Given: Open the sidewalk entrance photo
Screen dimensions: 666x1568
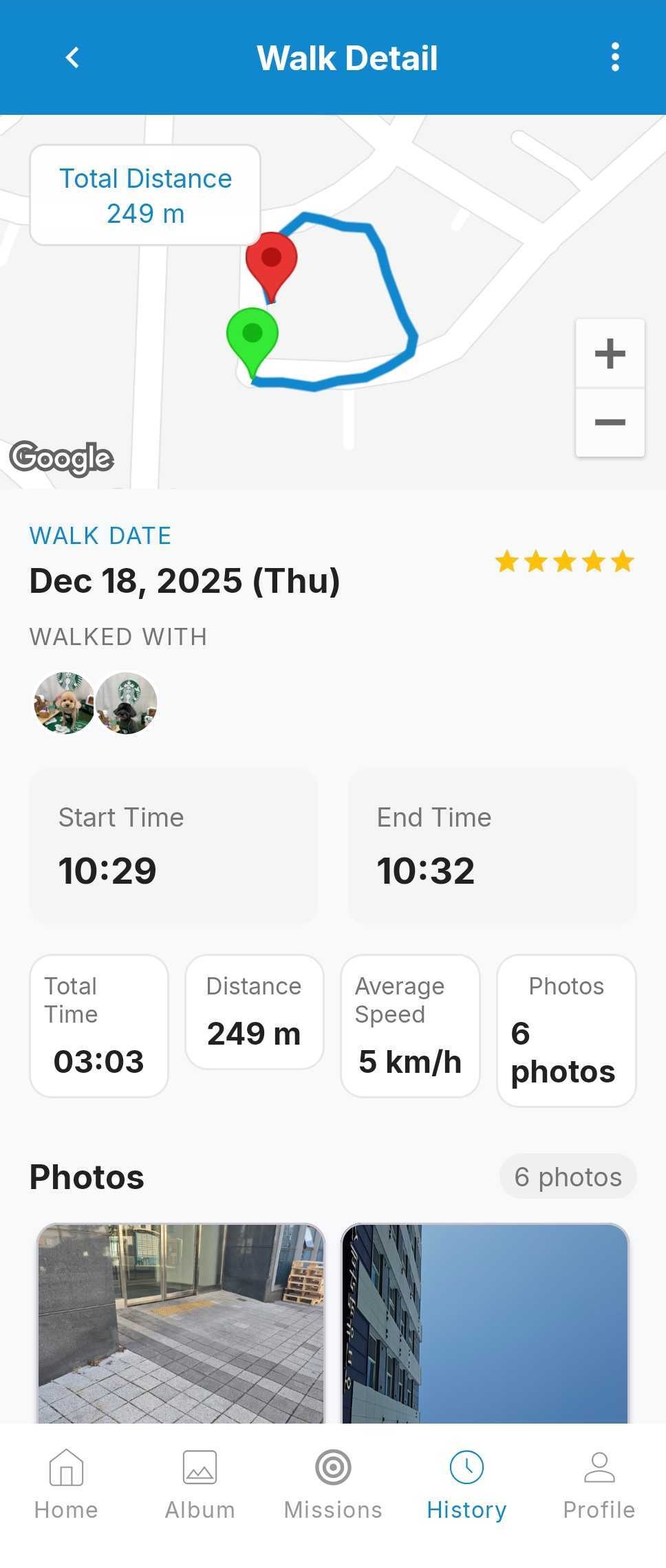Looking at the screenshot, I should coord(180,1322).
